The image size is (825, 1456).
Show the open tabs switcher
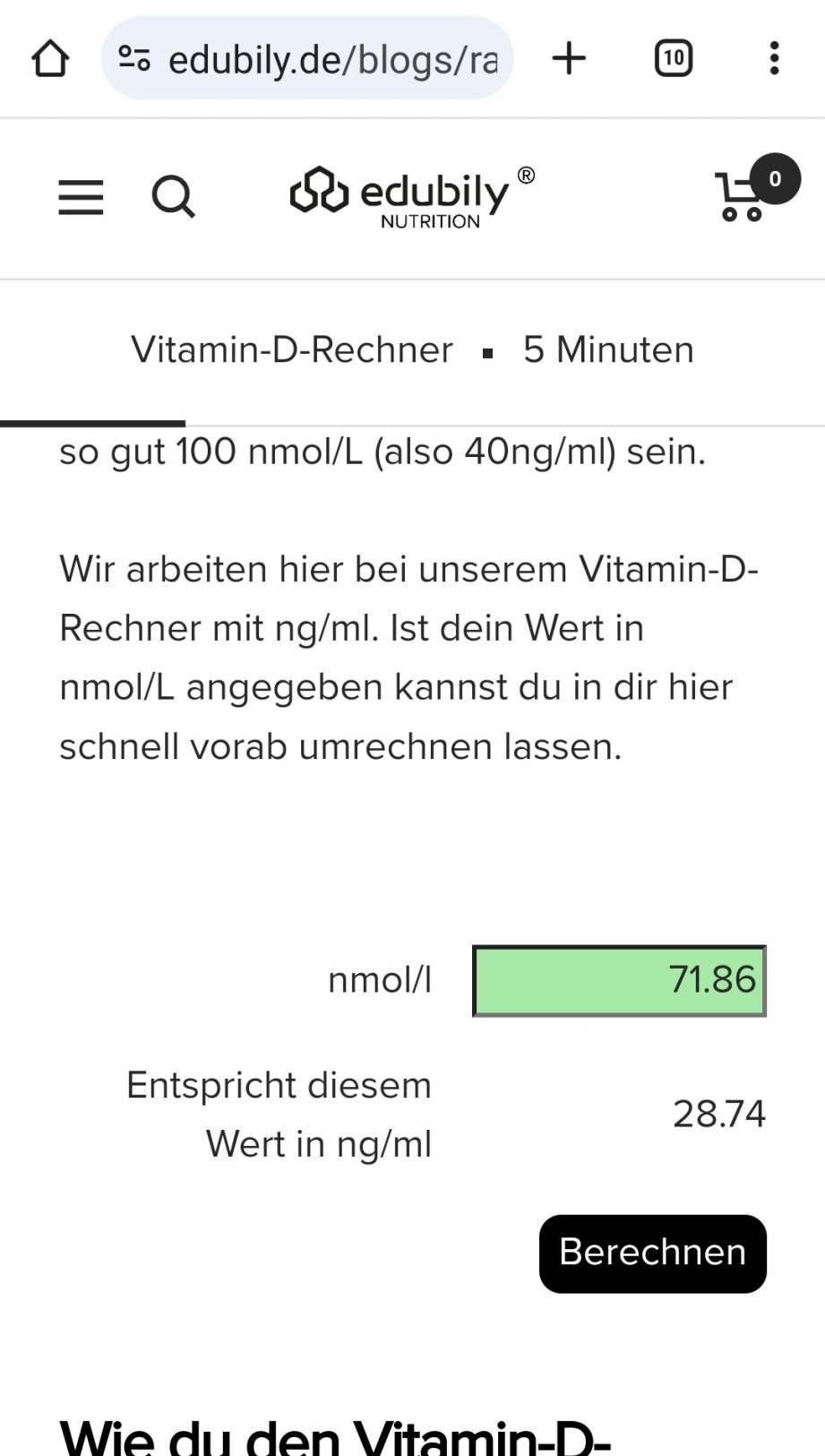coord(673,59)
